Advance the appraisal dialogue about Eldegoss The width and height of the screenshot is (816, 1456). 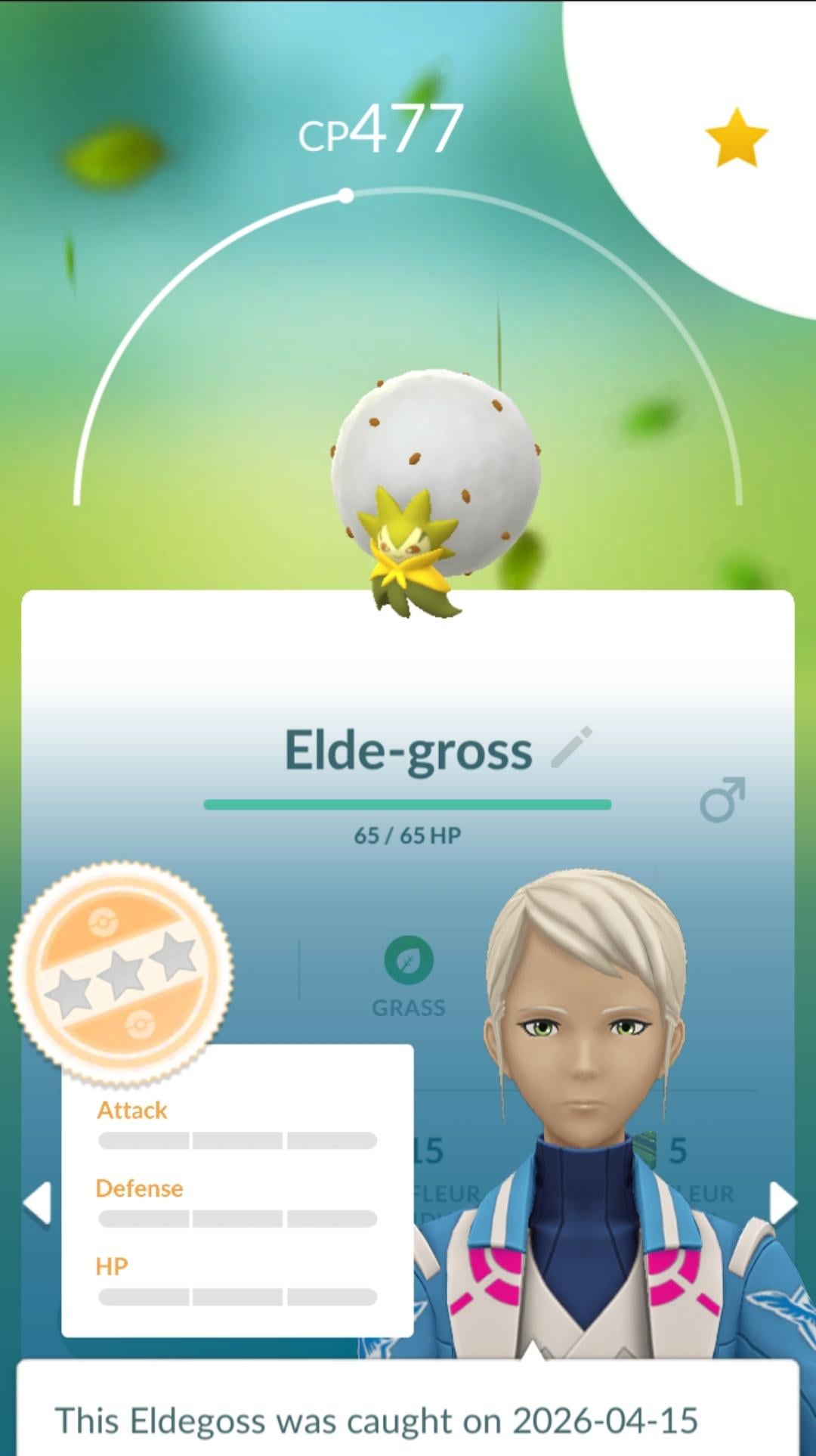[x=408, y=1408]
